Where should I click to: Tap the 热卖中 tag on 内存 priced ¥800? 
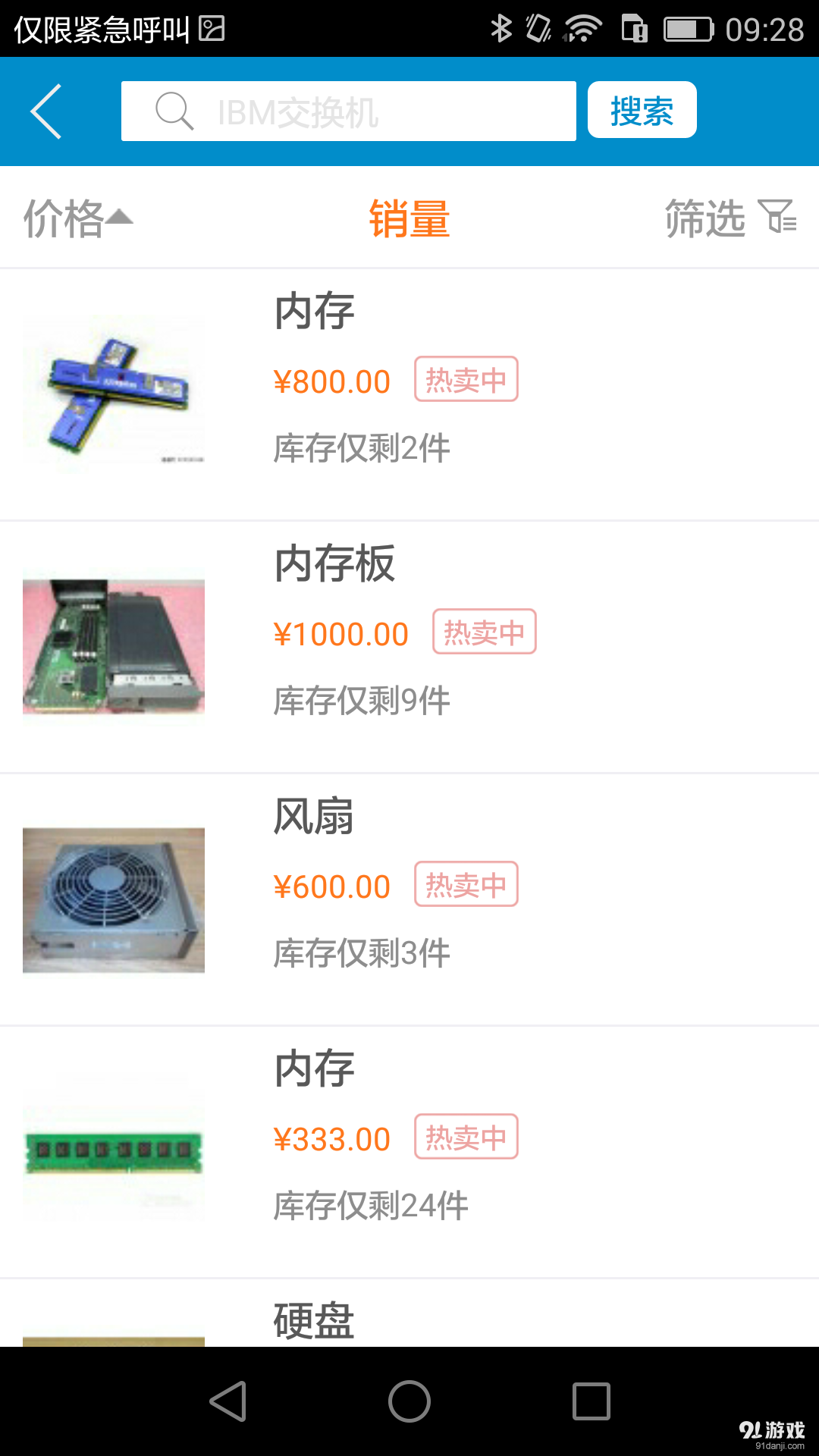pos(466,379)
